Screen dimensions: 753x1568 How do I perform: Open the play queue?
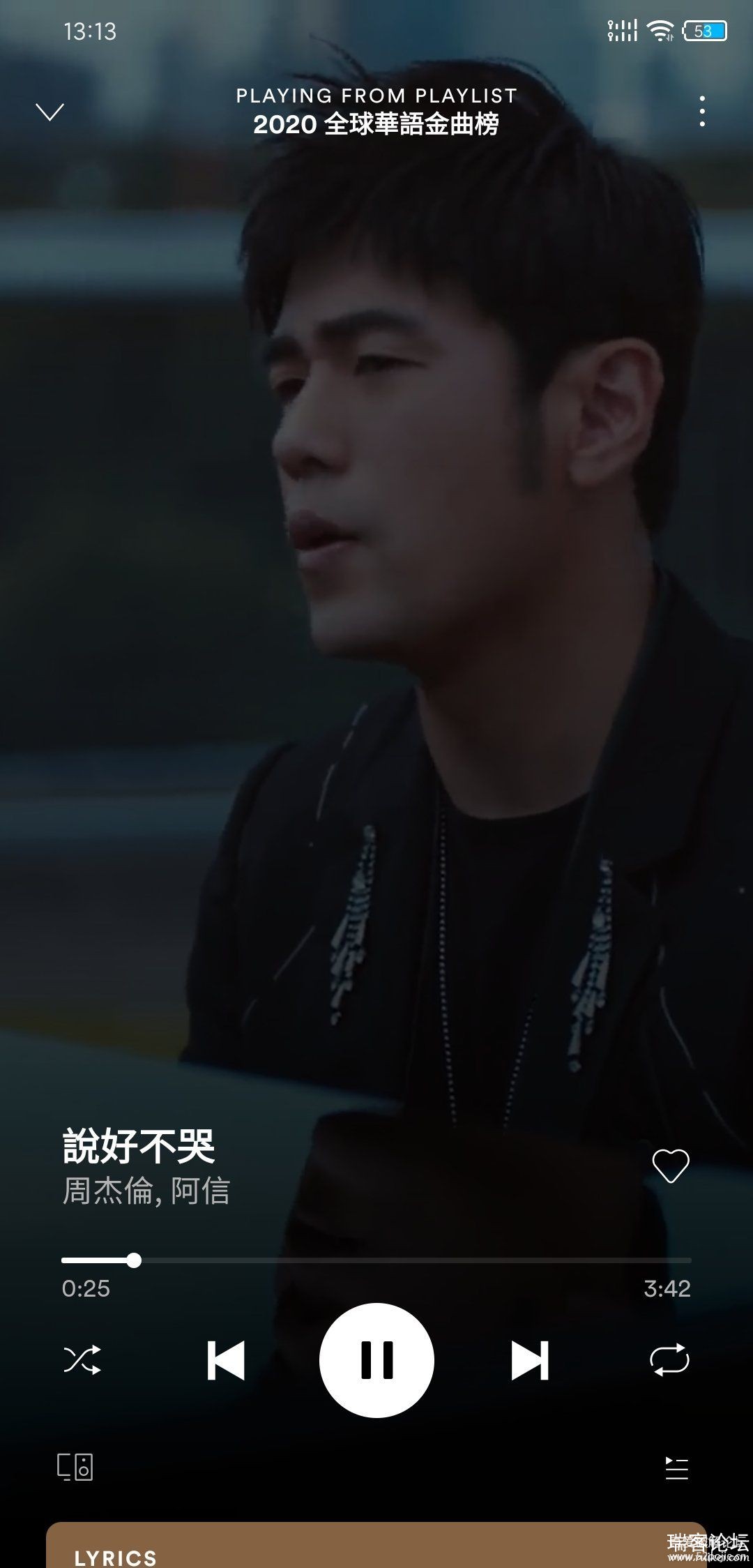676,1468
